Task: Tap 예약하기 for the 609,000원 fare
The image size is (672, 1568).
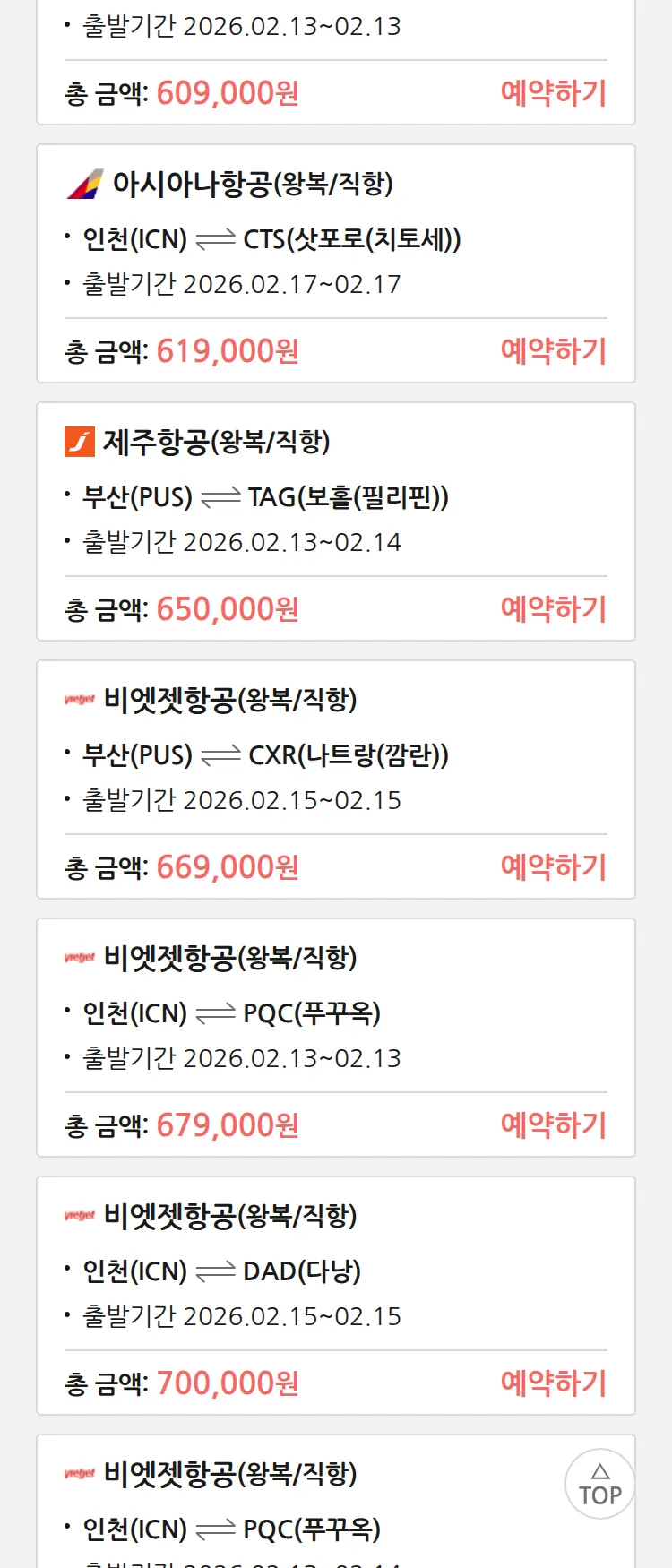Action: 553,93
